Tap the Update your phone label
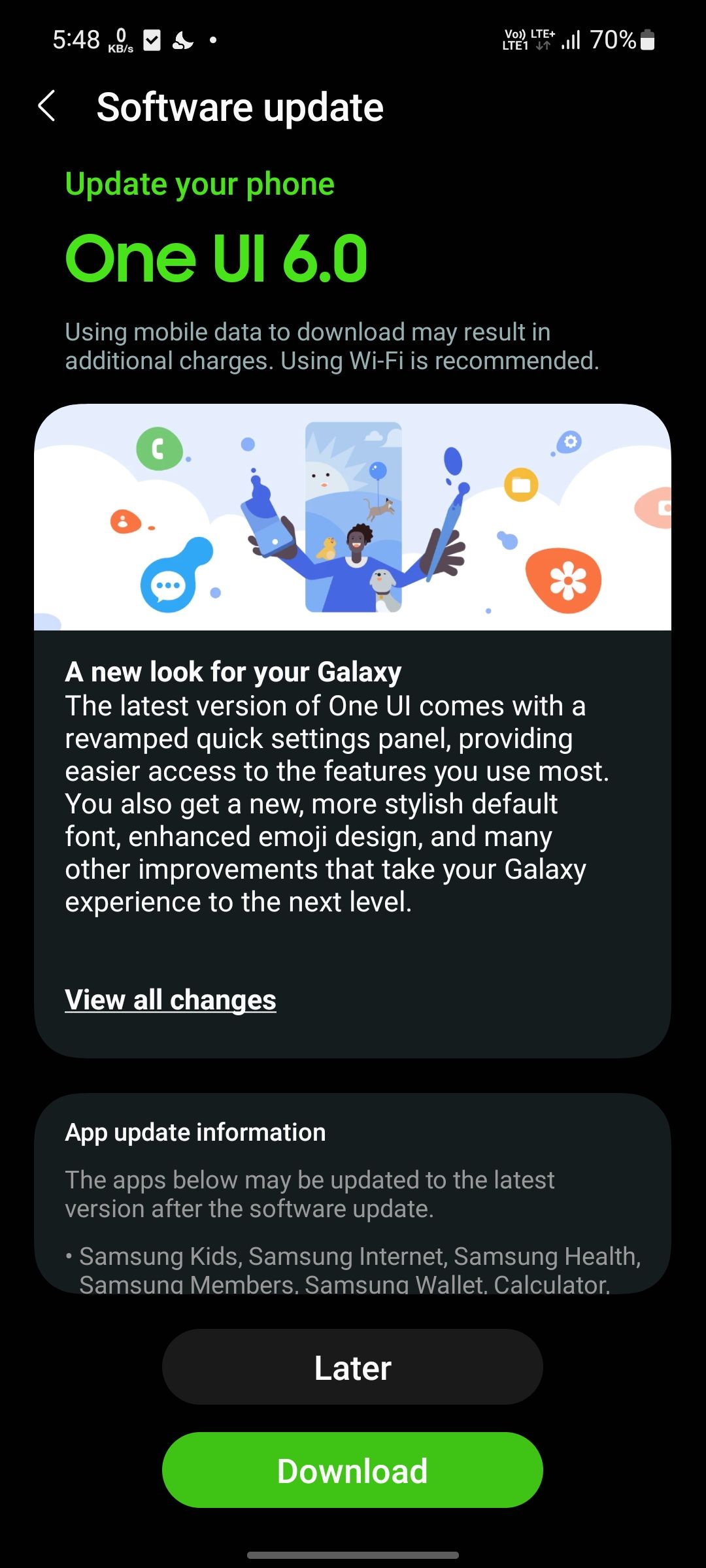The image size is (706, 1568). (199, 184)
